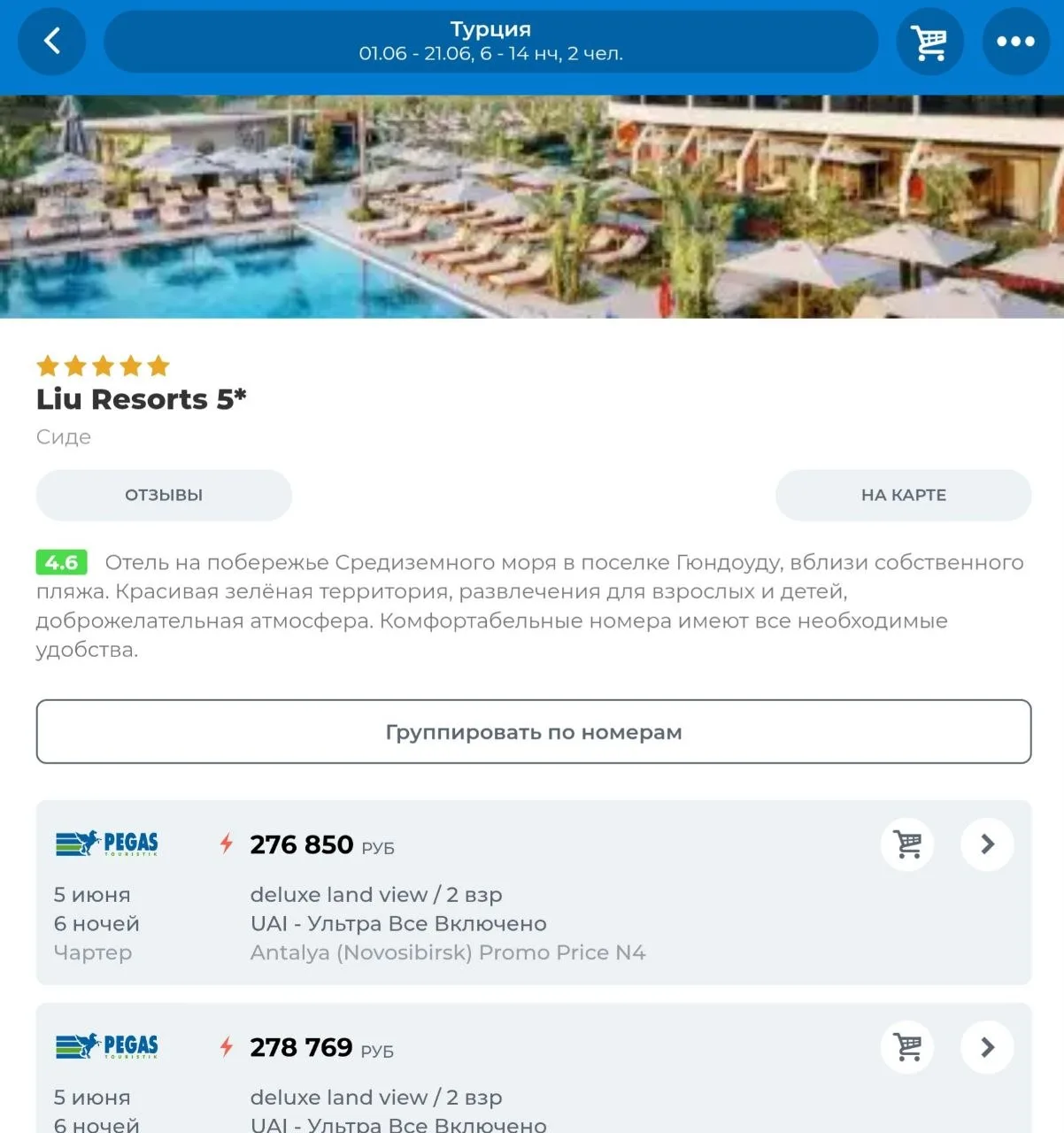Open details arrow for the 278 769 руб offer
This screenshot has width=1064, height=1133.
point(987,1047)
